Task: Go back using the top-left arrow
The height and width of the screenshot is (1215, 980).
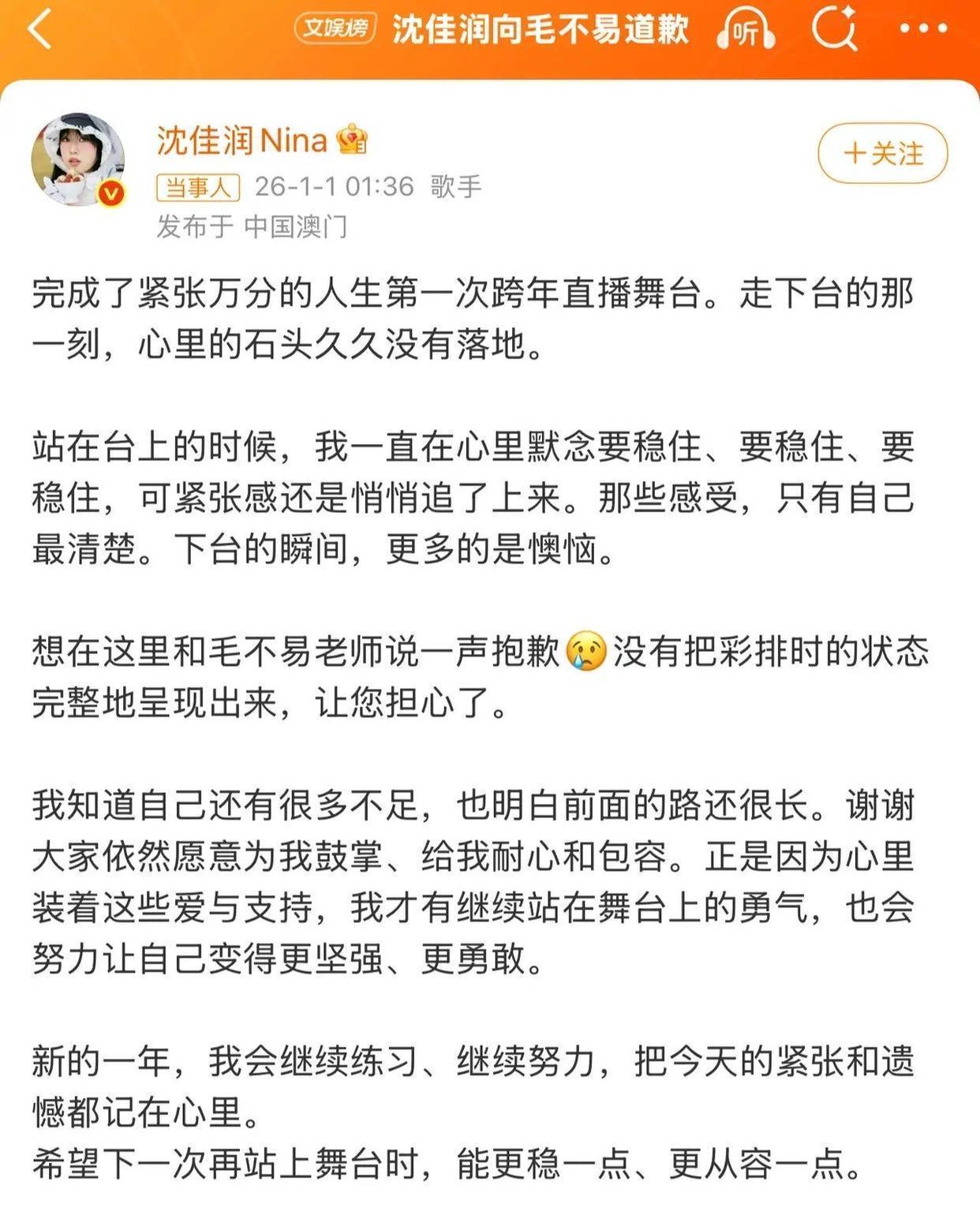Action: coord(39,31)
